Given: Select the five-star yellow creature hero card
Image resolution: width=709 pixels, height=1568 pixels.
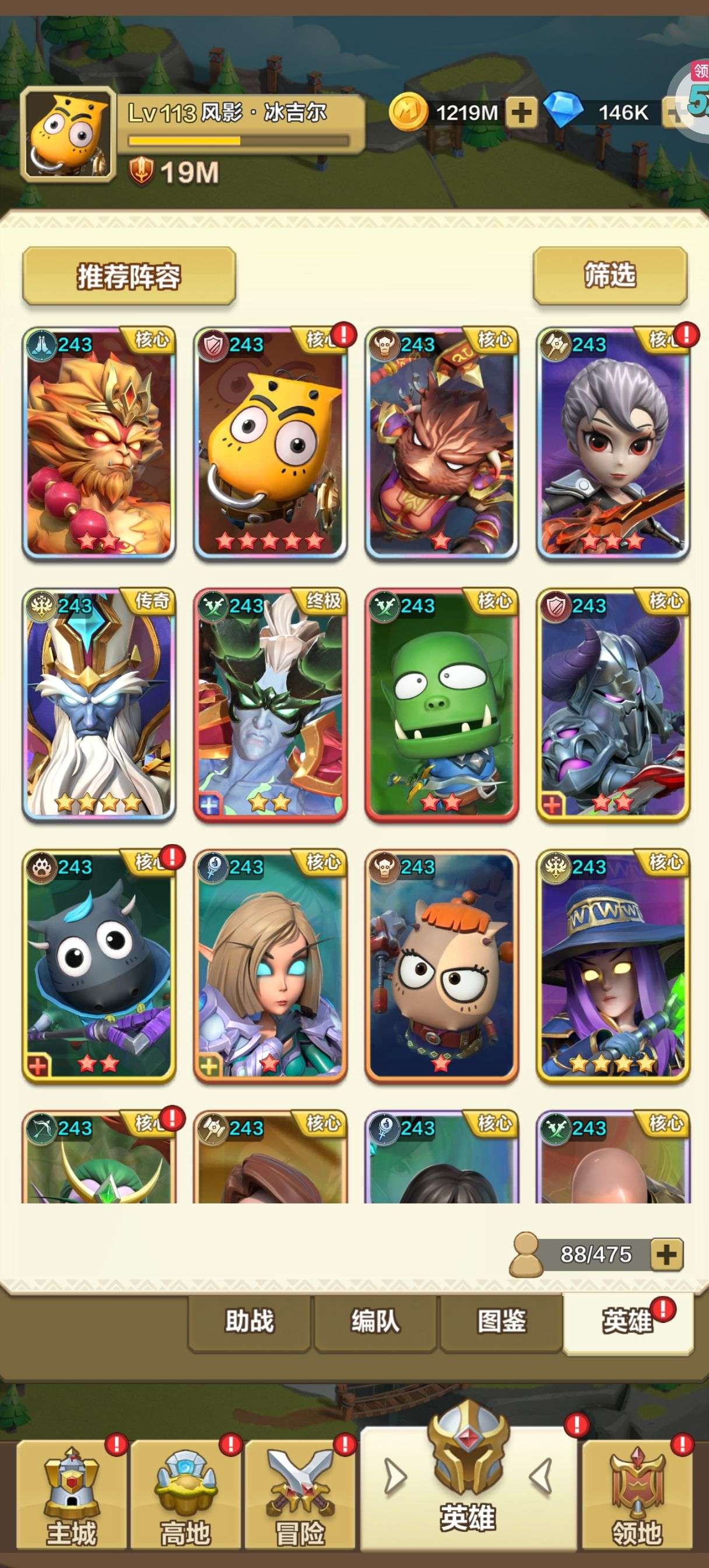Looking at the screenshot, I should point(270,443).
